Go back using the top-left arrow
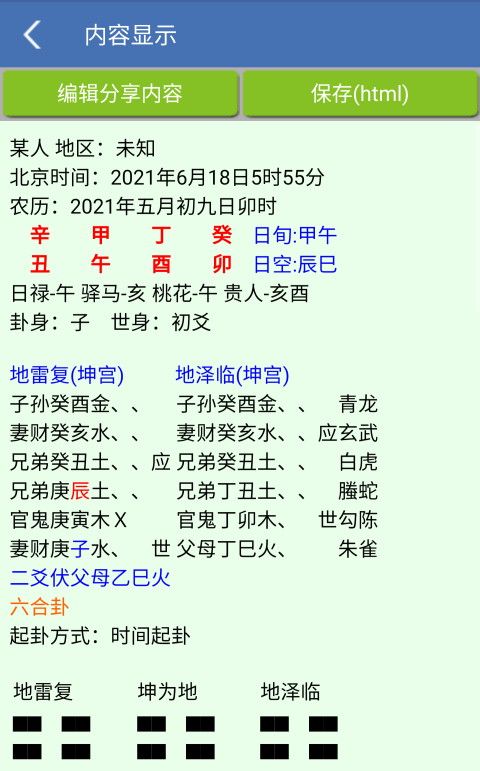 (x=32, y=35)
